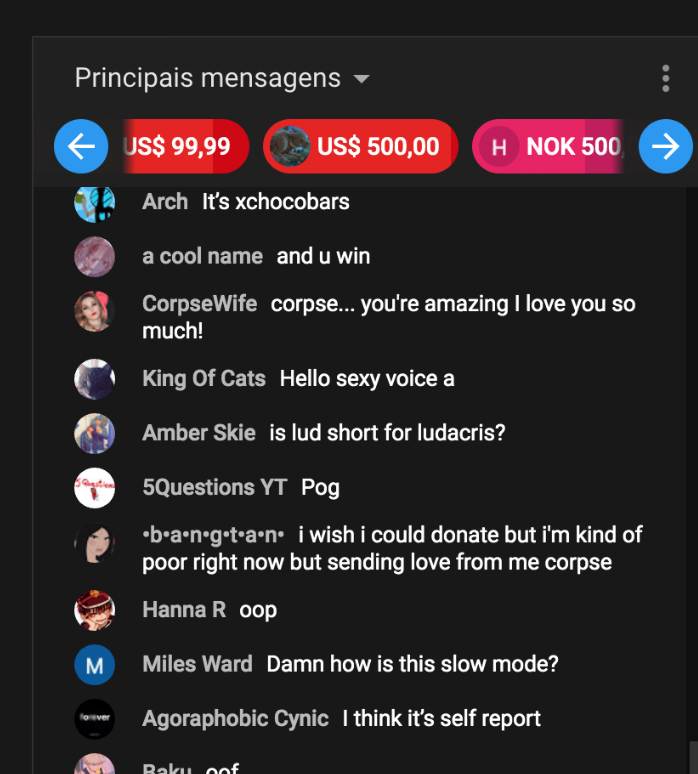The image size is (698, 774).
Task: Show next Super Chat donations
Action: pos(665,147)
